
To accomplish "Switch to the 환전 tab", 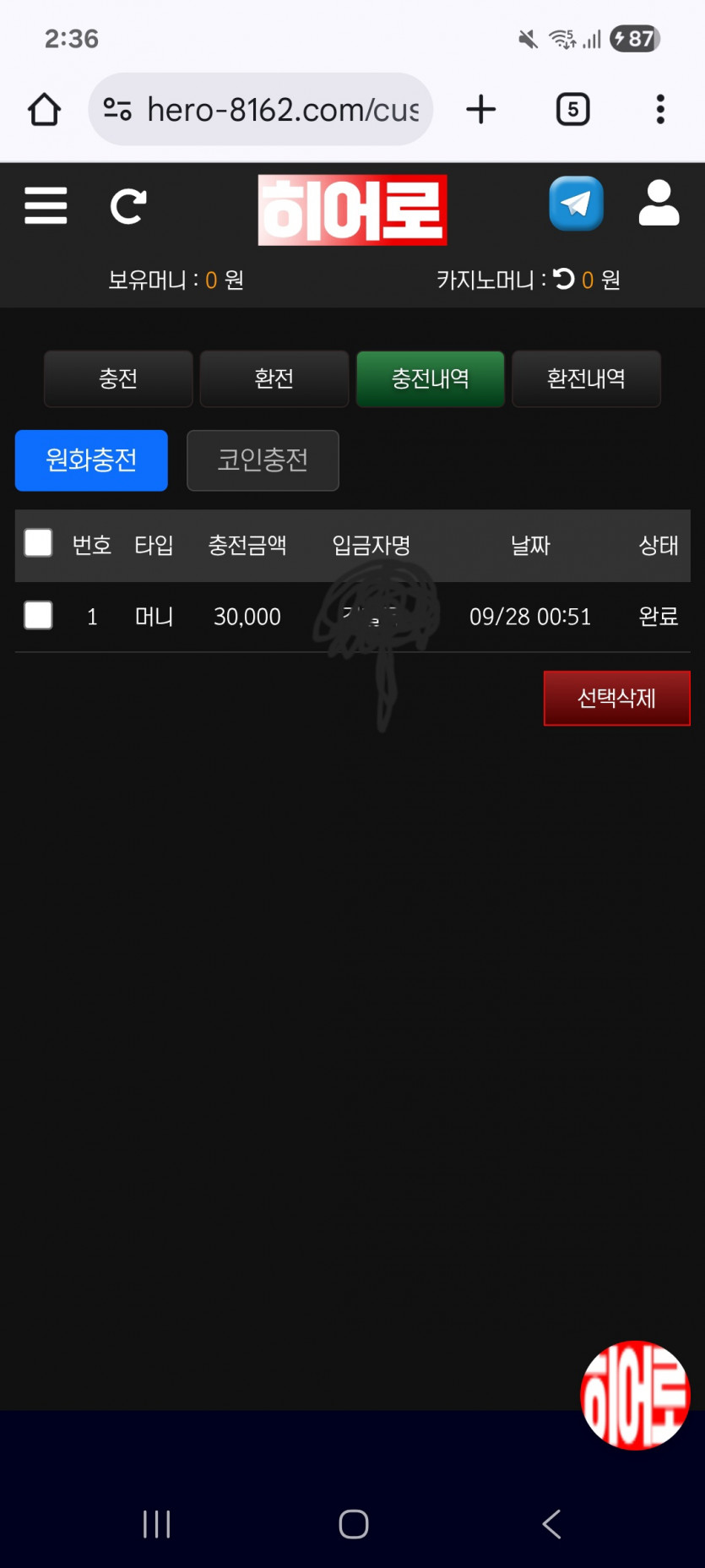I will (x=274, y=378).
